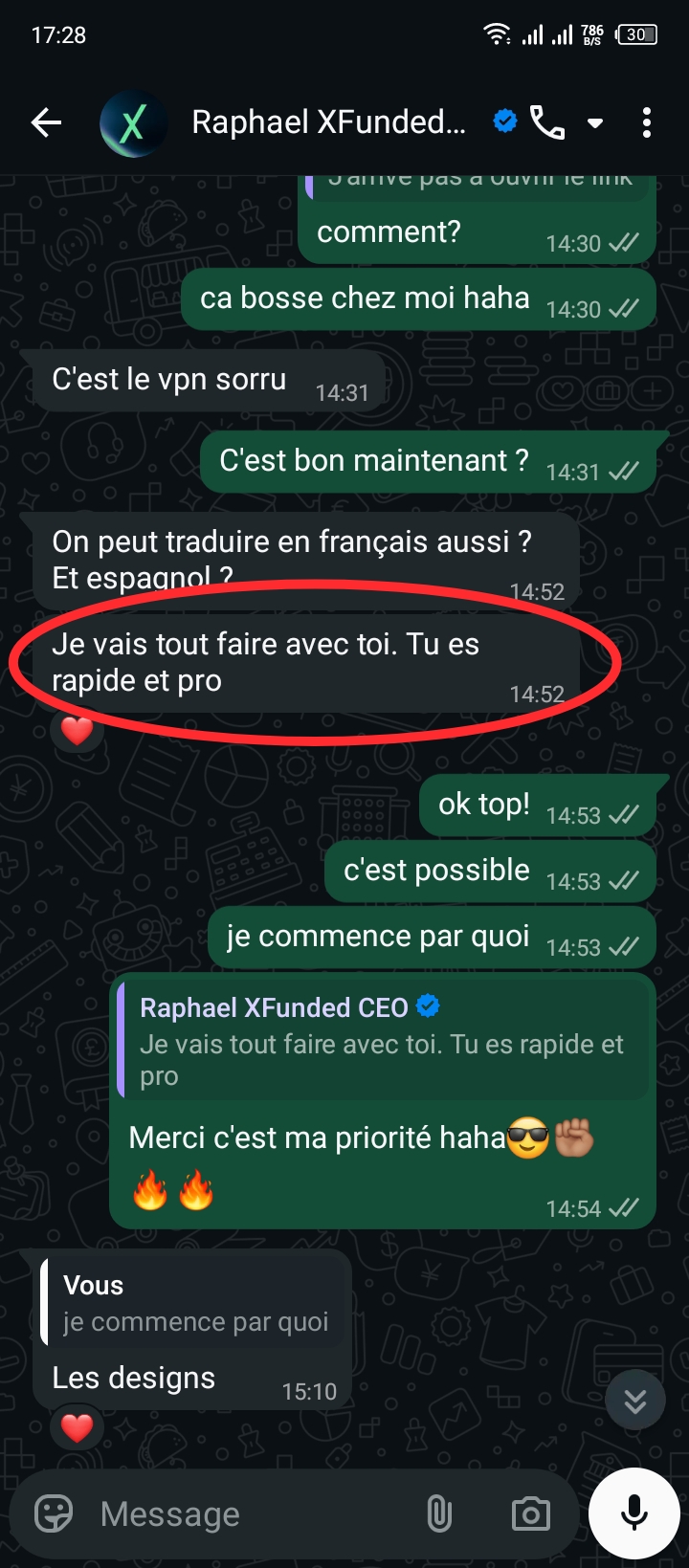689x1568 pixels.
Task: Tap the back arrow to leave the chat
Action: (x=45, y=122)
